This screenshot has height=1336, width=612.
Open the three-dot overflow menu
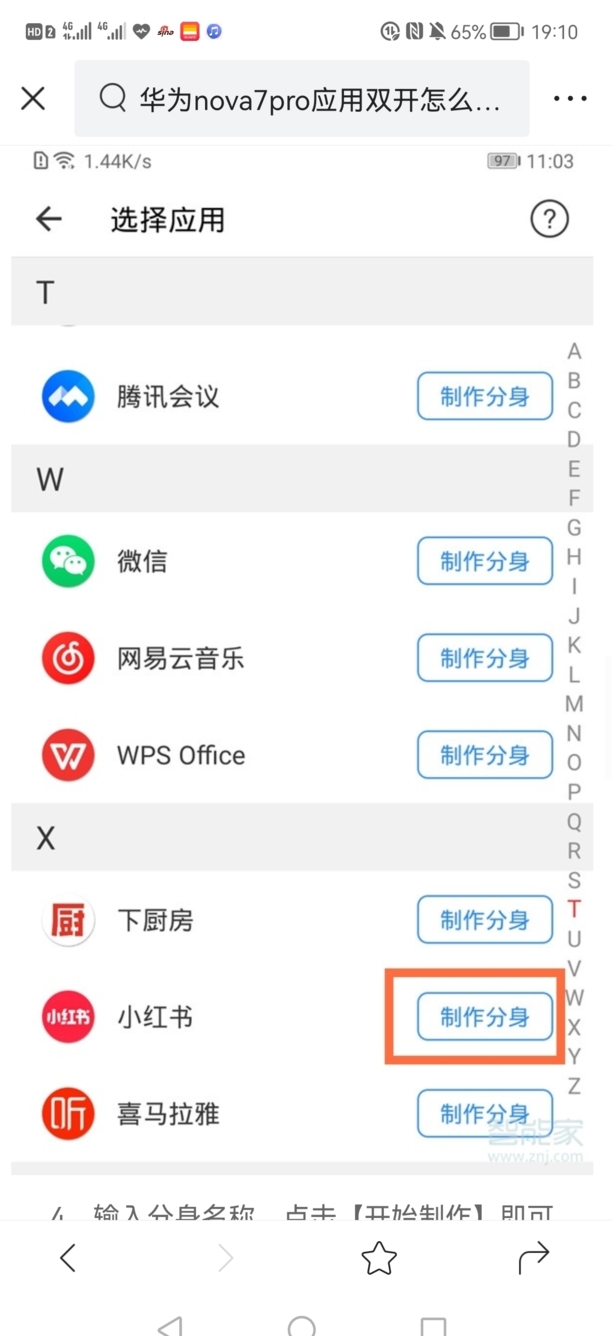tap(570, 98)
